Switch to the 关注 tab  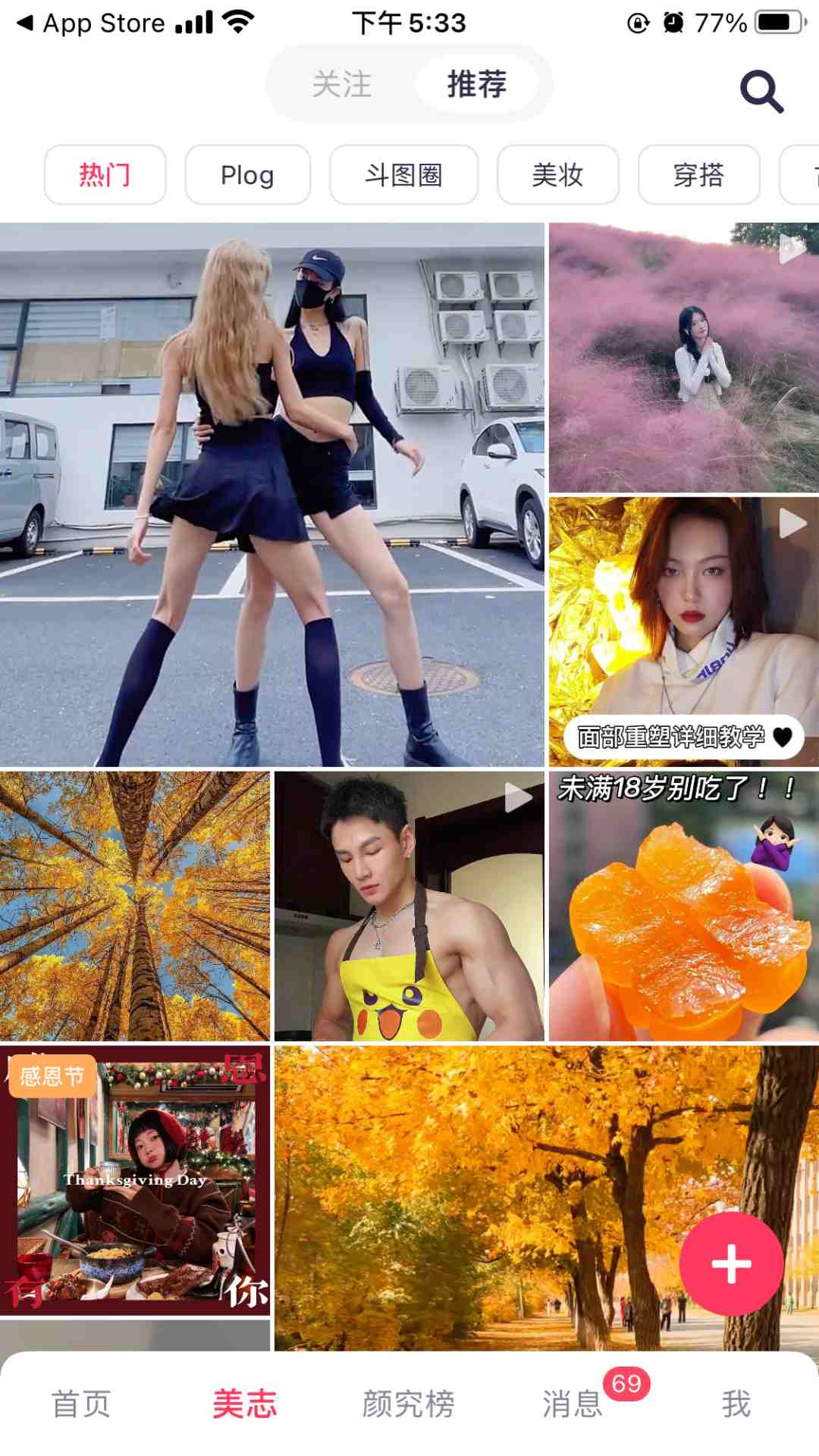point(342,84)
